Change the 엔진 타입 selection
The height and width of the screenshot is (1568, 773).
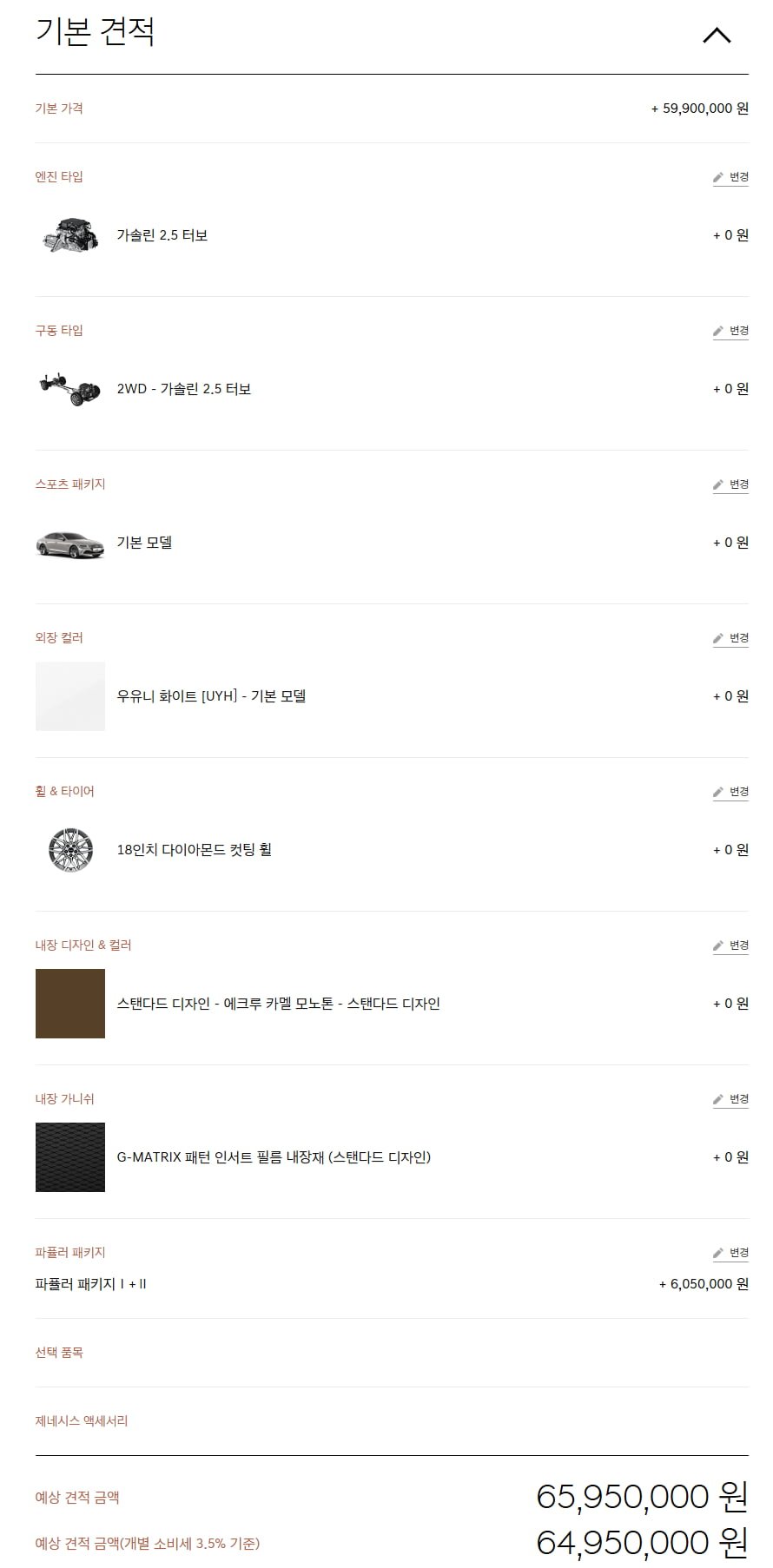[x=730, y=177]
